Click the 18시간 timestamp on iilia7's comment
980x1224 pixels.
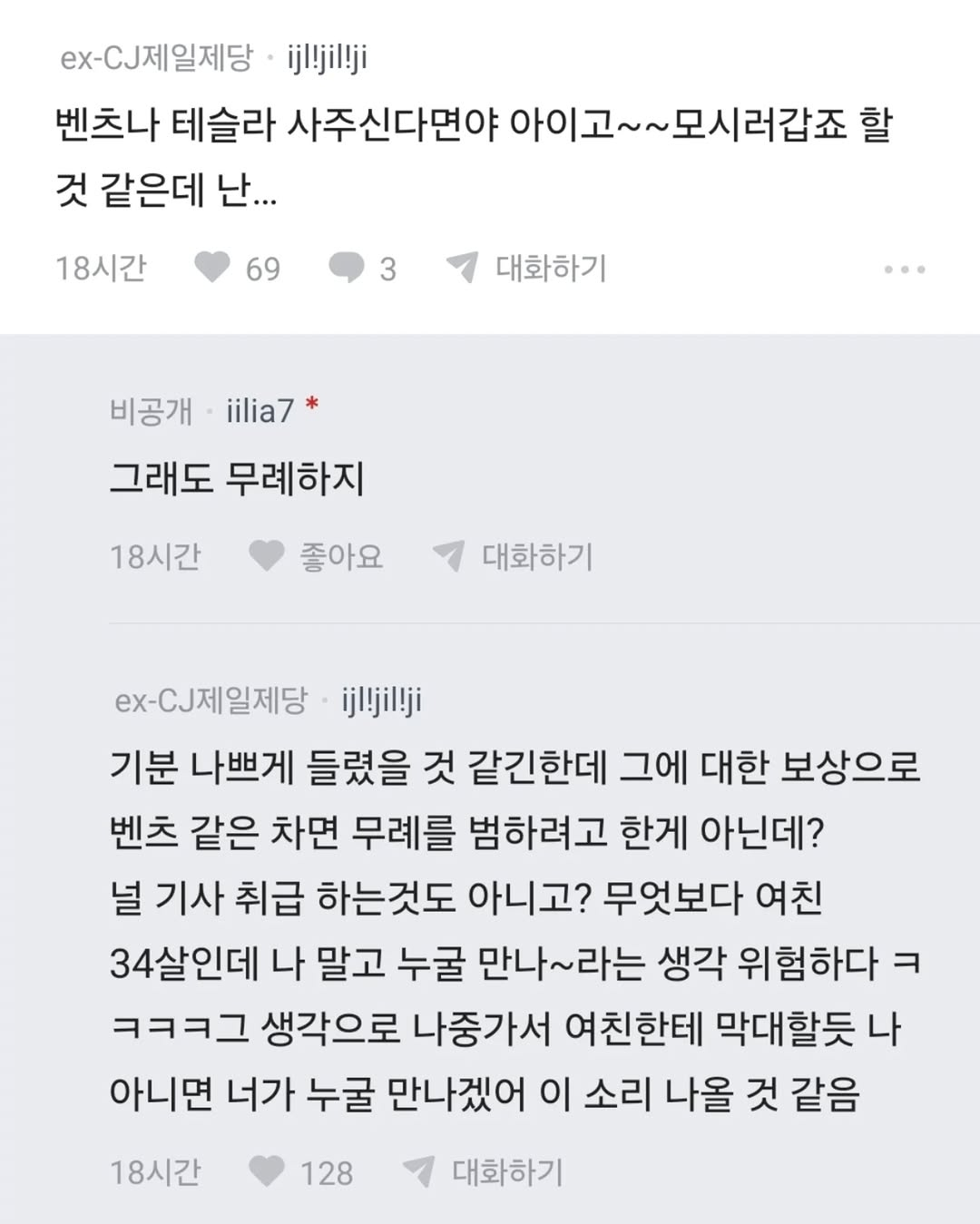(x=157, y=556)
